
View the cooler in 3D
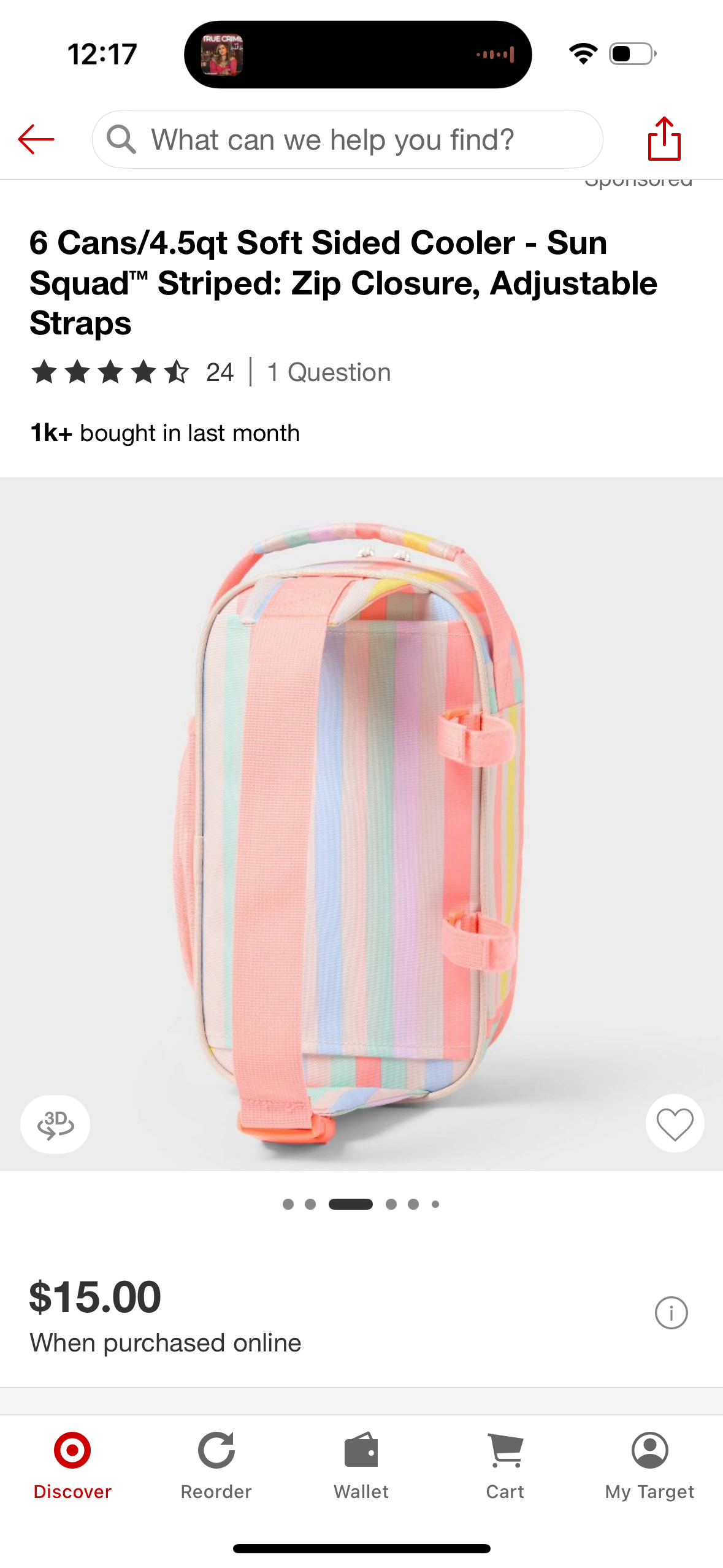(55, 1124)
